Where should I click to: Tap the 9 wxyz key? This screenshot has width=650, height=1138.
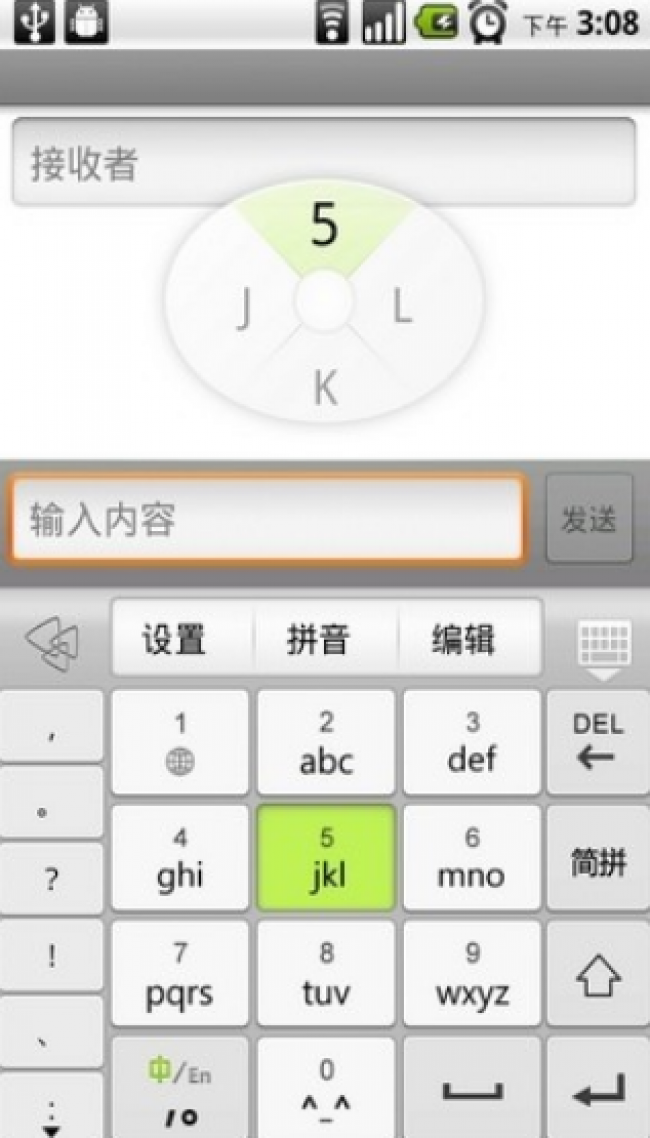tap(472, 974)
